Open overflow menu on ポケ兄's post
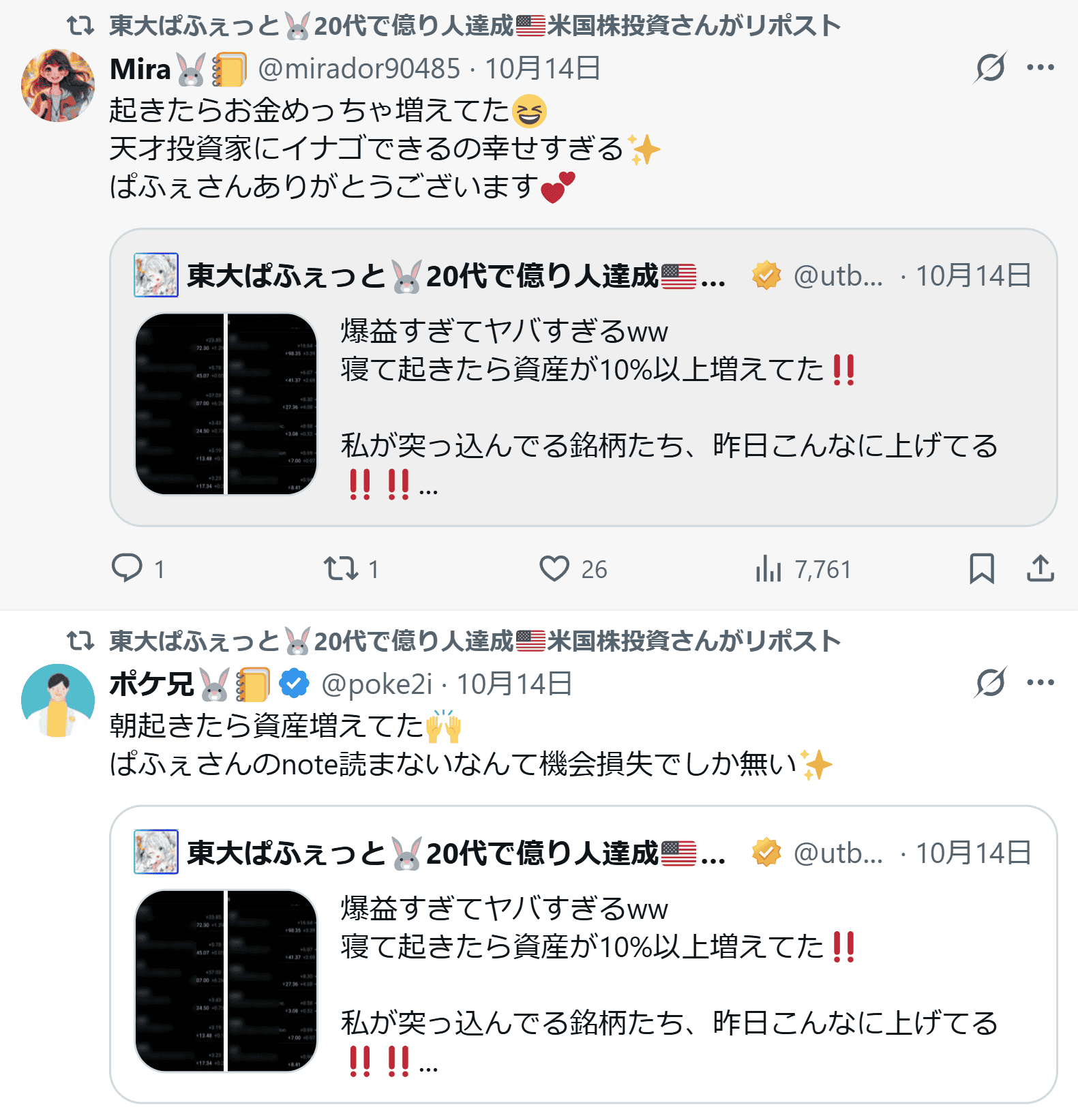The width and height of the screenshot is (1078, 1120). pos(1040,682)
